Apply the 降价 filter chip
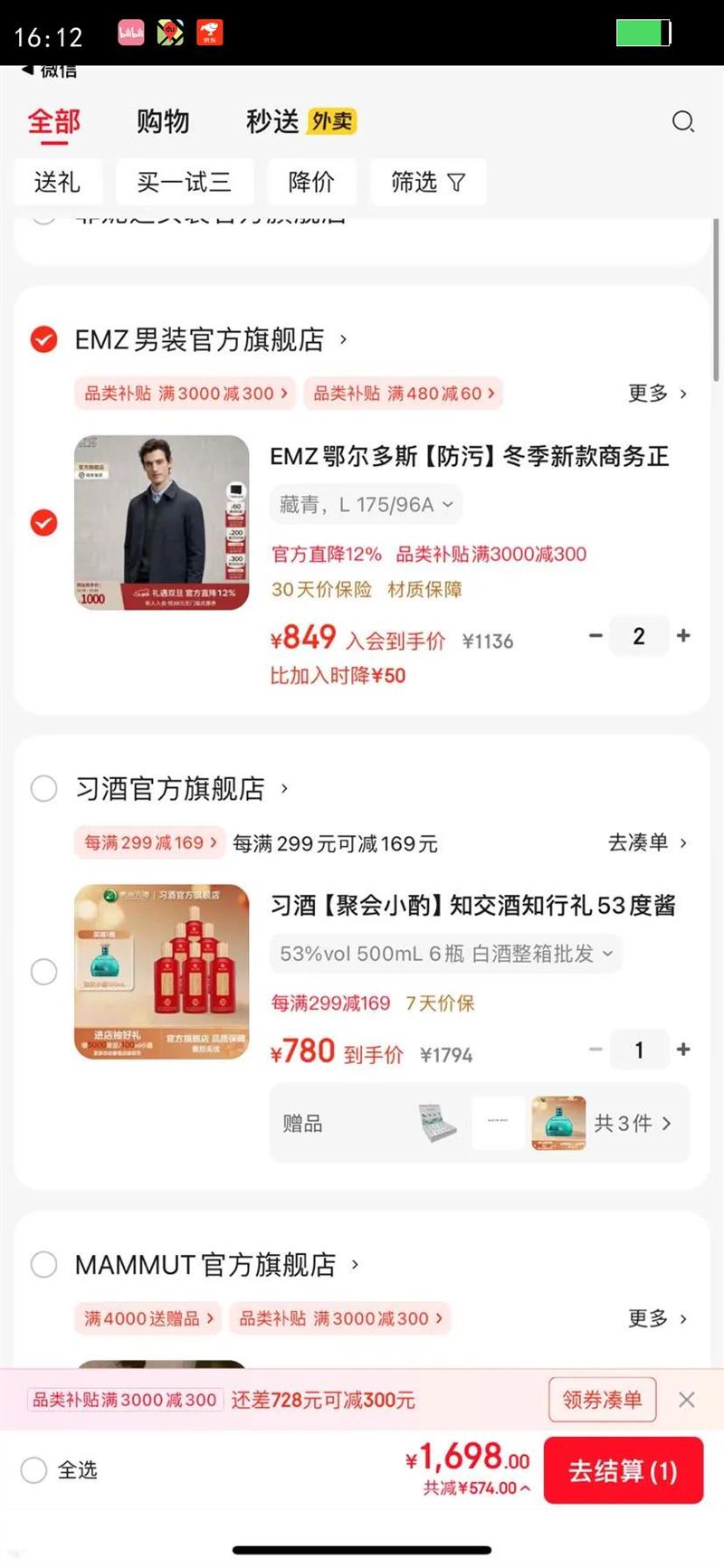The image size is (724, 1568). (x=311, y=182)
